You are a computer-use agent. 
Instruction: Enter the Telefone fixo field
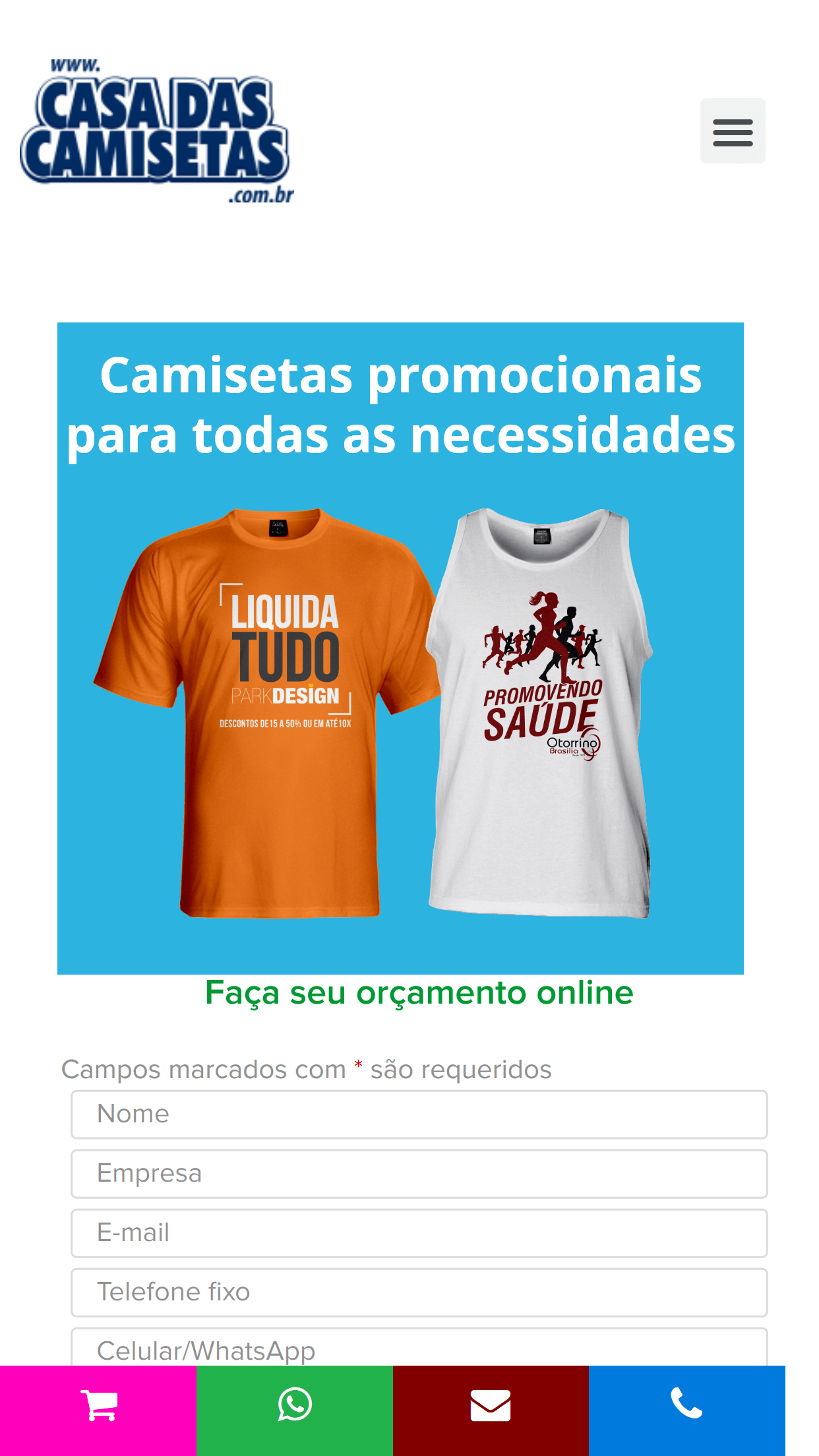pyautogui.click(x=419, y=1292)
